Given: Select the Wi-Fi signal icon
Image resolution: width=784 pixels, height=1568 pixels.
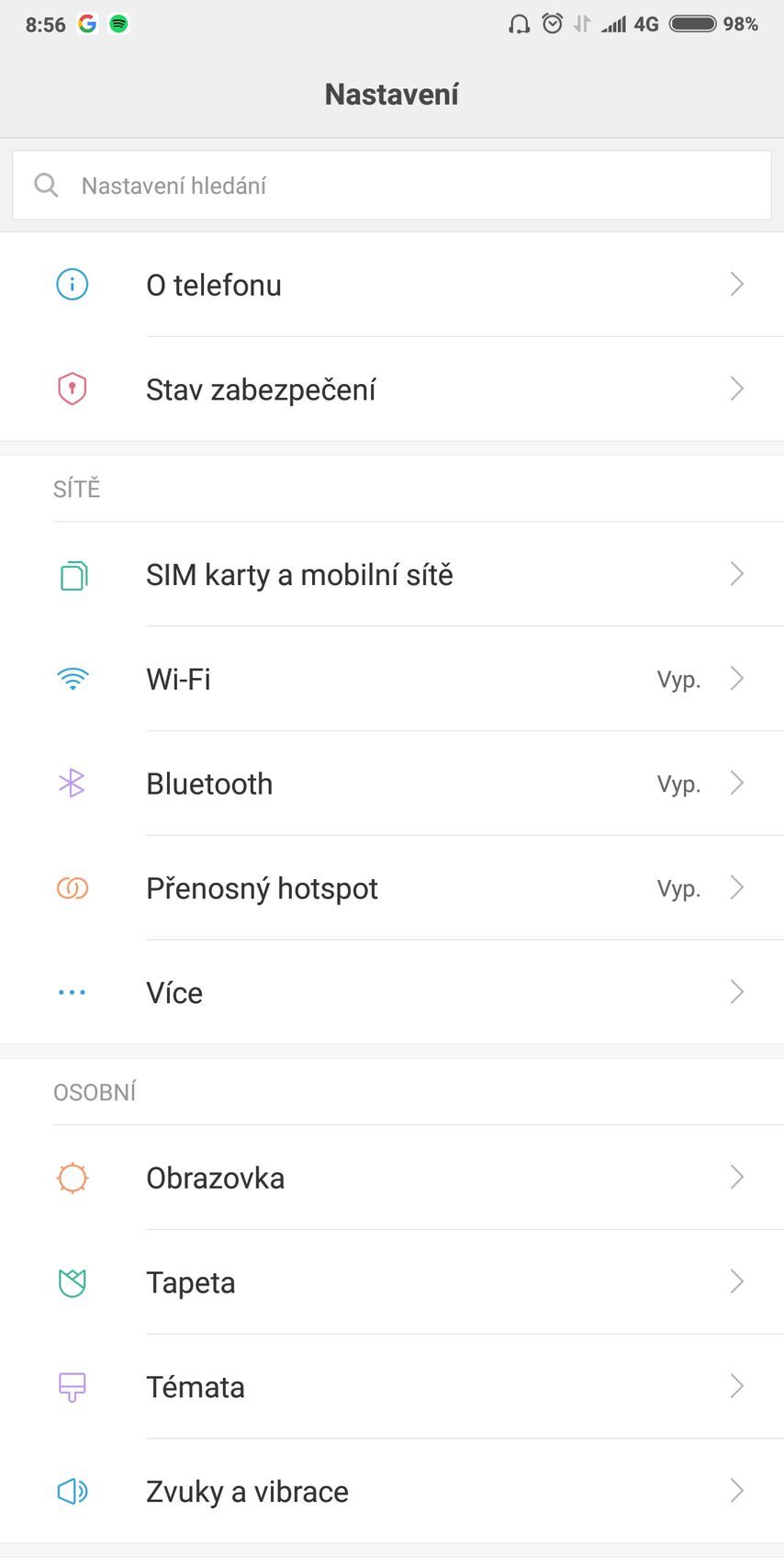Looking at the screenshot, I should [x=72, y=679].
